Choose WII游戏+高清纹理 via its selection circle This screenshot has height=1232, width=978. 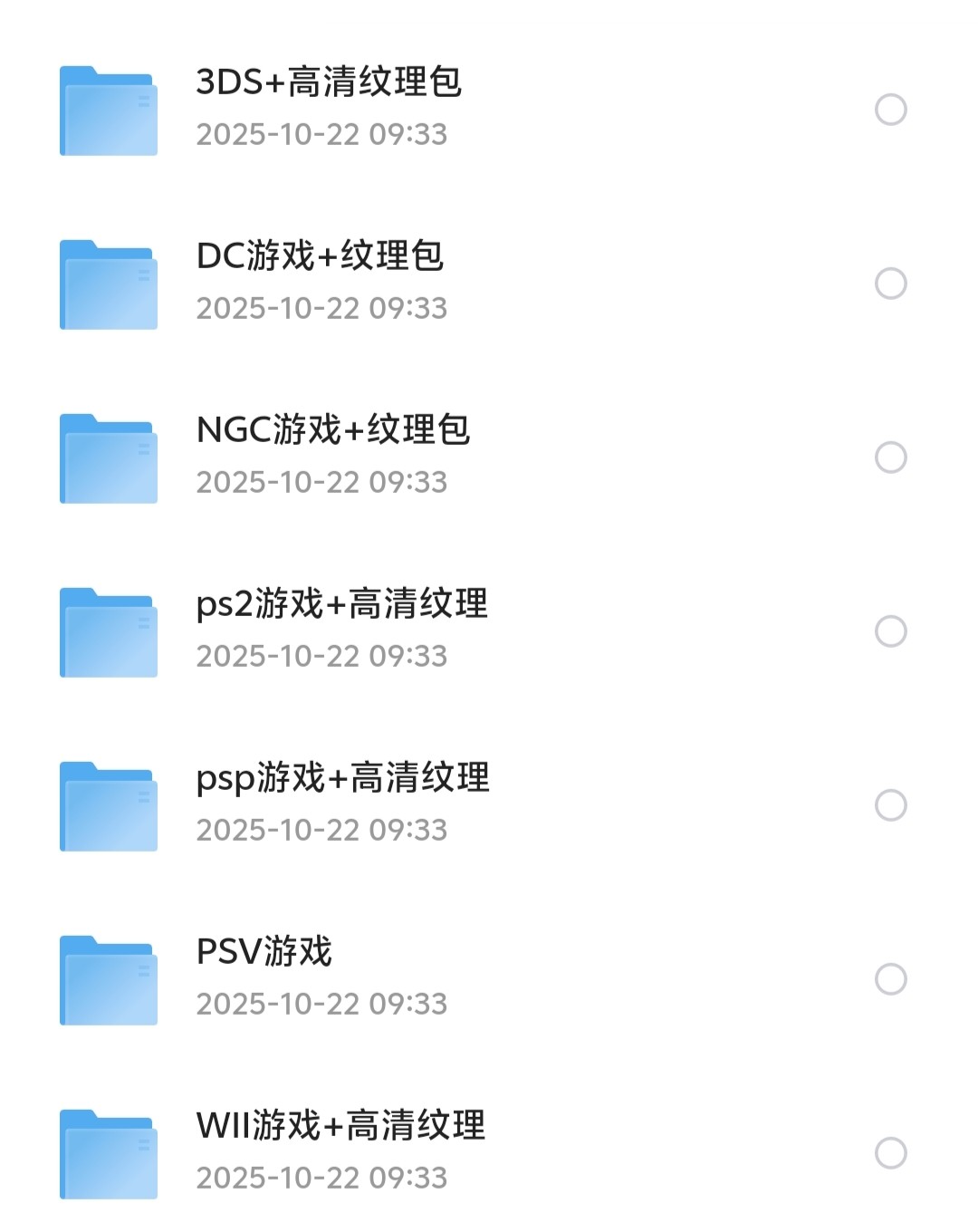[x=890, y=1153]
